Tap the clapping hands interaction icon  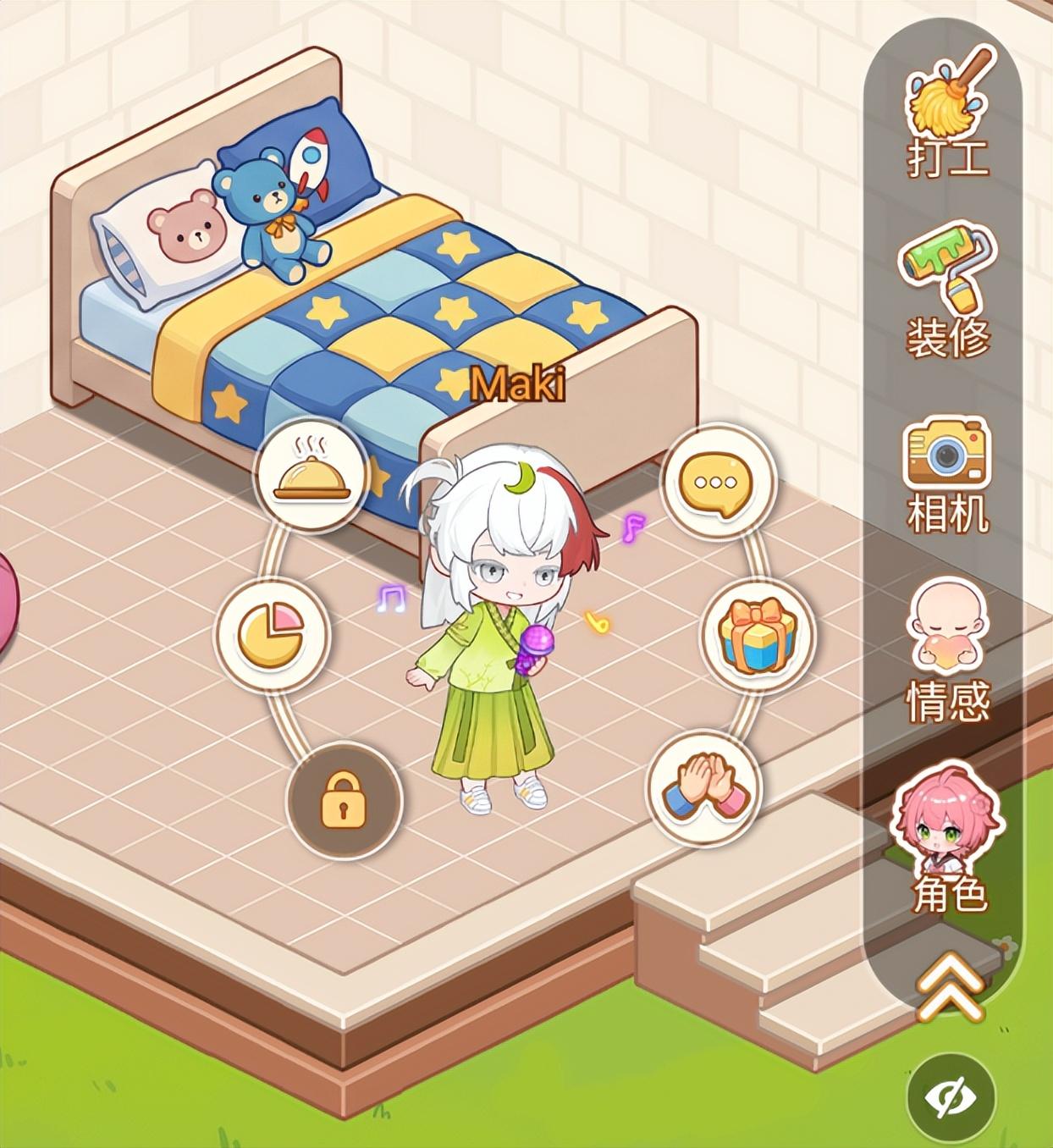pyautogui.click(x=704, y=789)
